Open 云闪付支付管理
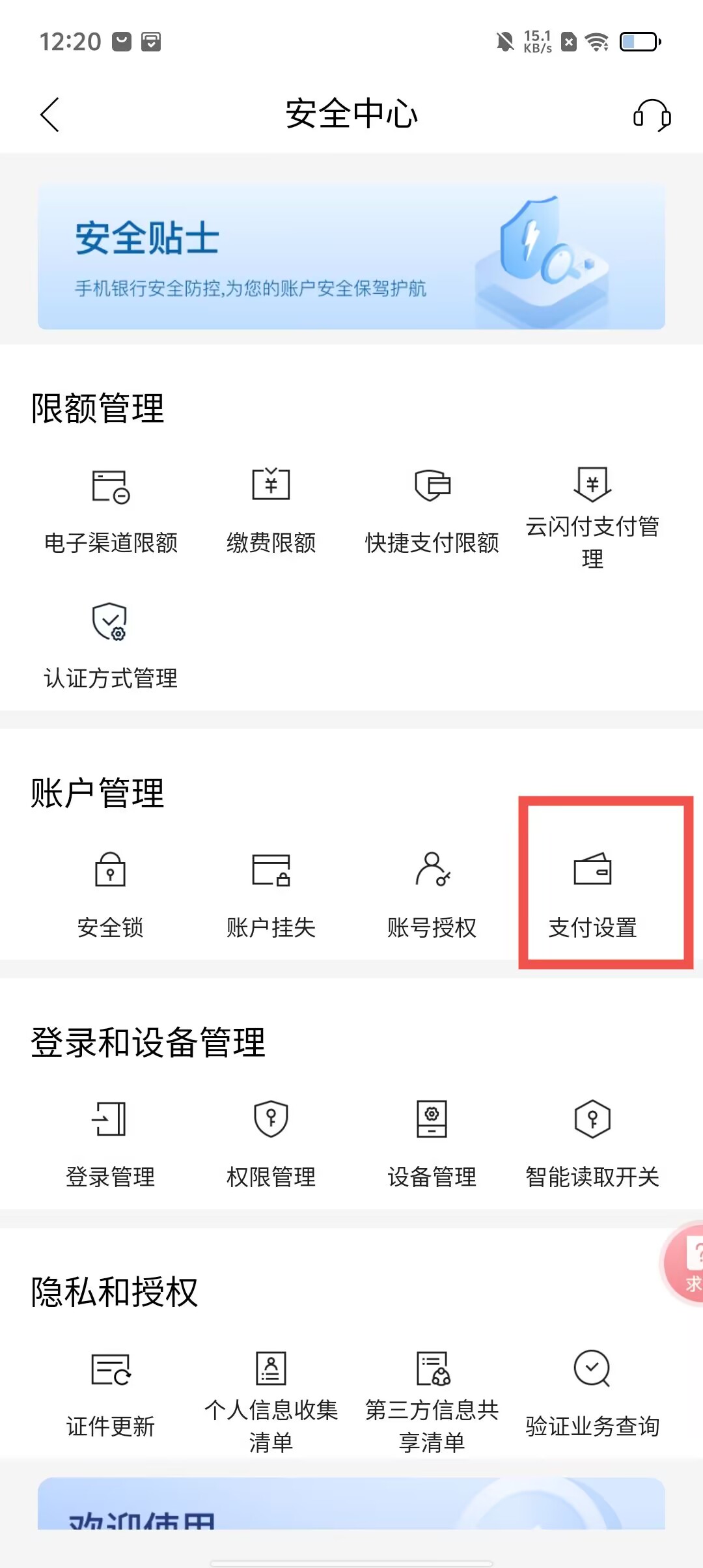703x1568 pixels. [592, 514]
